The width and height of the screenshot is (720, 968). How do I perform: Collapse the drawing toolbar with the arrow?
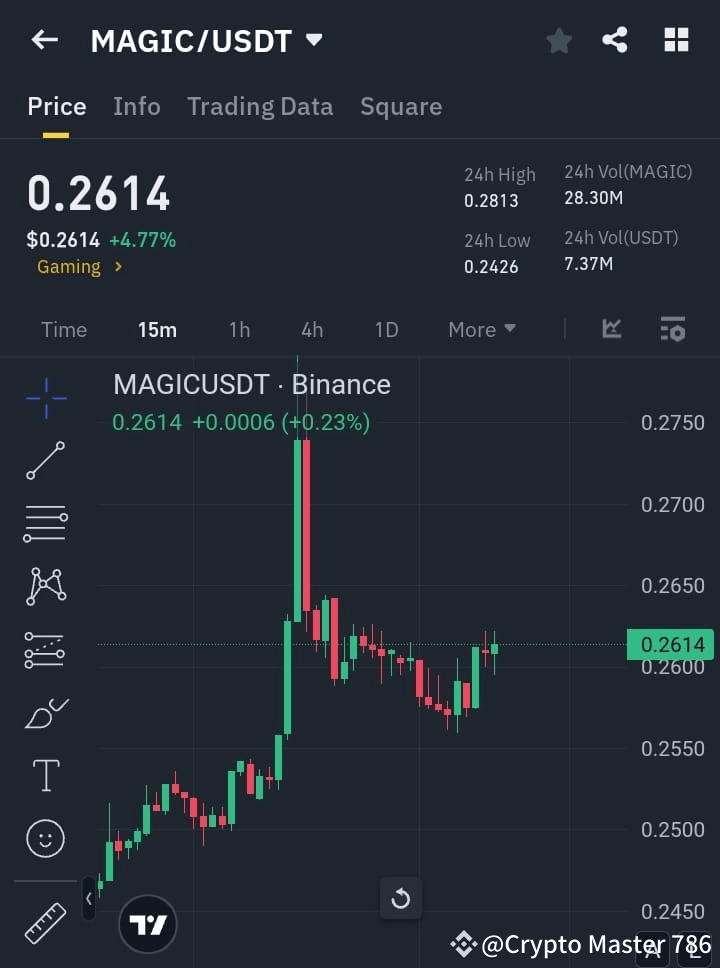tap(90, 899)
